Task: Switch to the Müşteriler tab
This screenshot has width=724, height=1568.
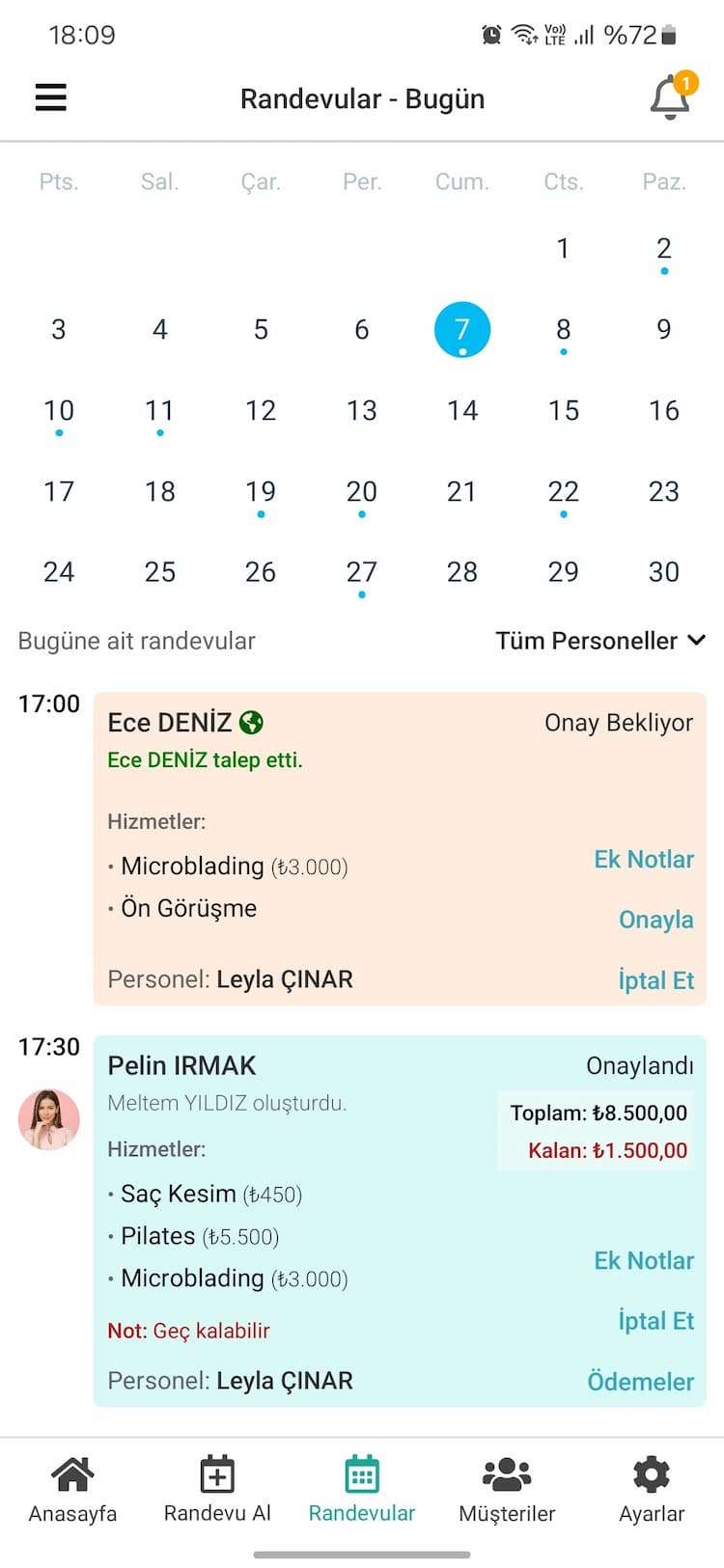Action: pyautogui.click(x=507, y=1489)
